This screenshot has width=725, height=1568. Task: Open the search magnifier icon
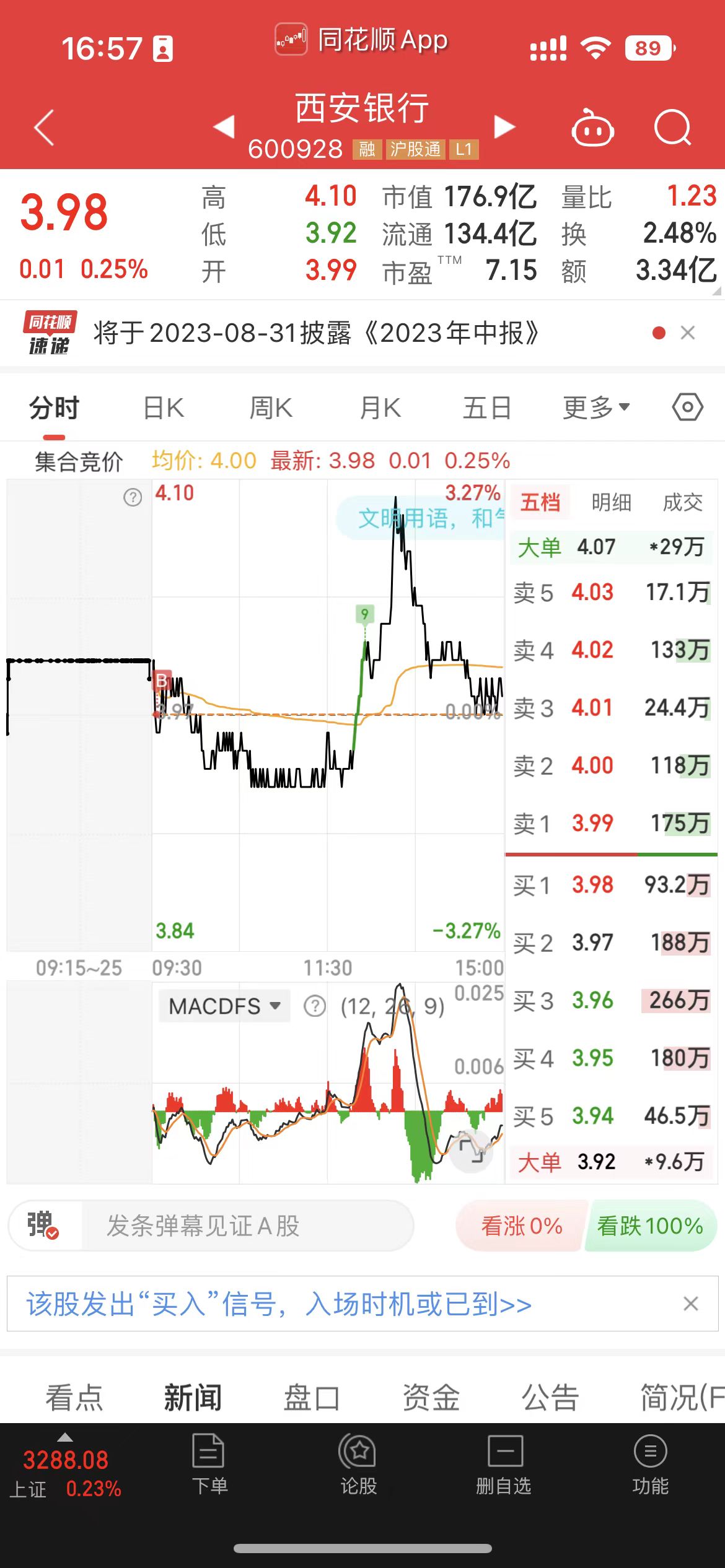point(672,128)
